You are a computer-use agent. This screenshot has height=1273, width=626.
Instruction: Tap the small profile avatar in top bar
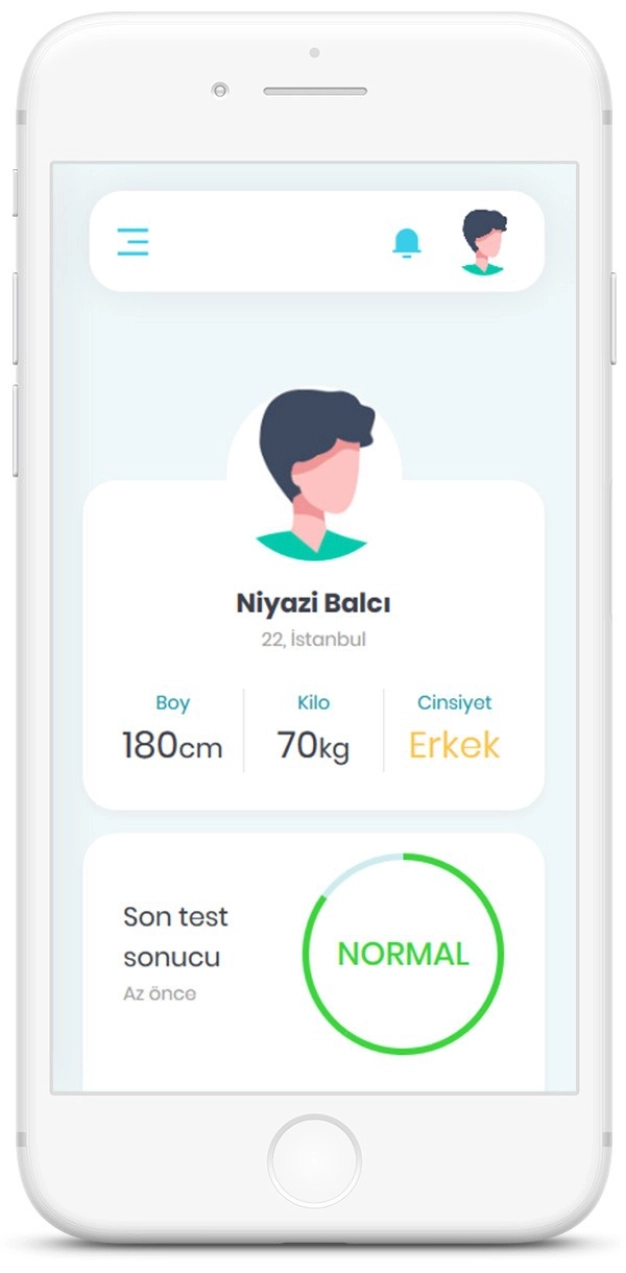pos(484,242)
